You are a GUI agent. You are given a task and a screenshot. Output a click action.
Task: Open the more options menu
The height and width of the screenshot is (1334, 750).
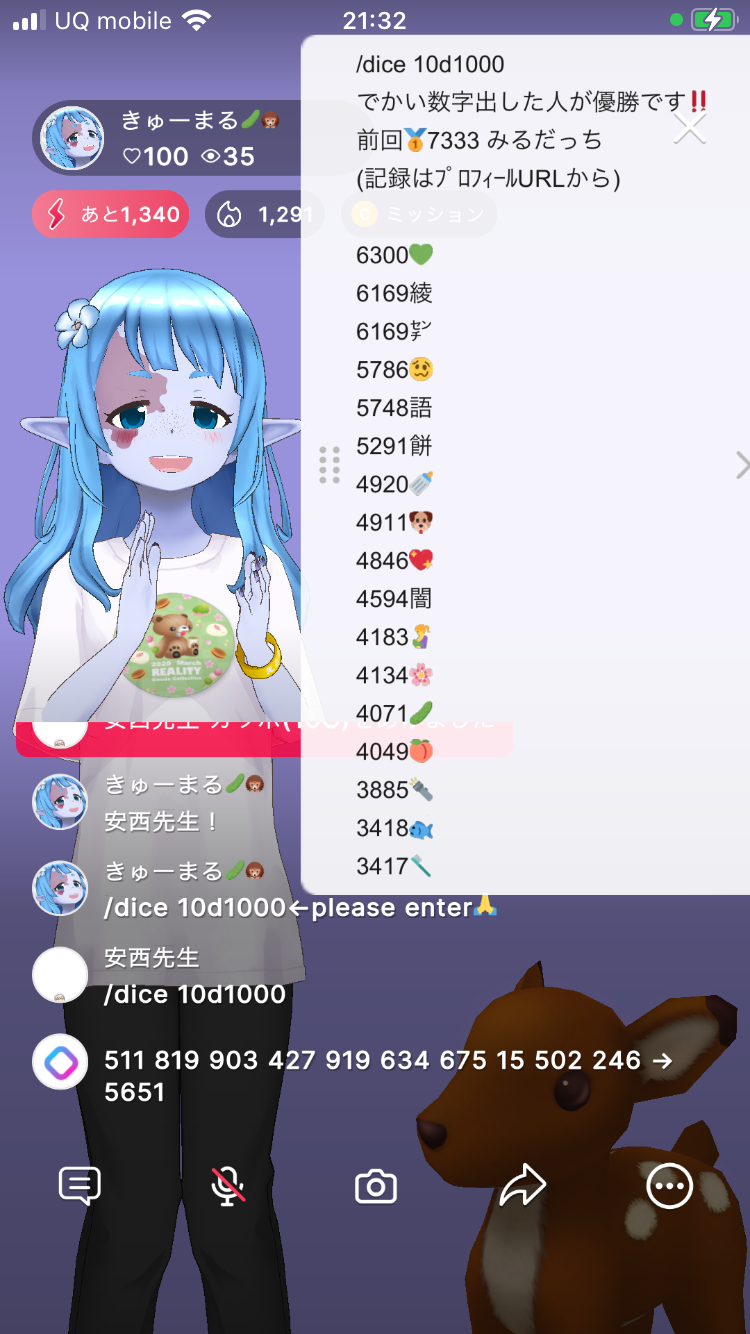tap(669, 1186)
